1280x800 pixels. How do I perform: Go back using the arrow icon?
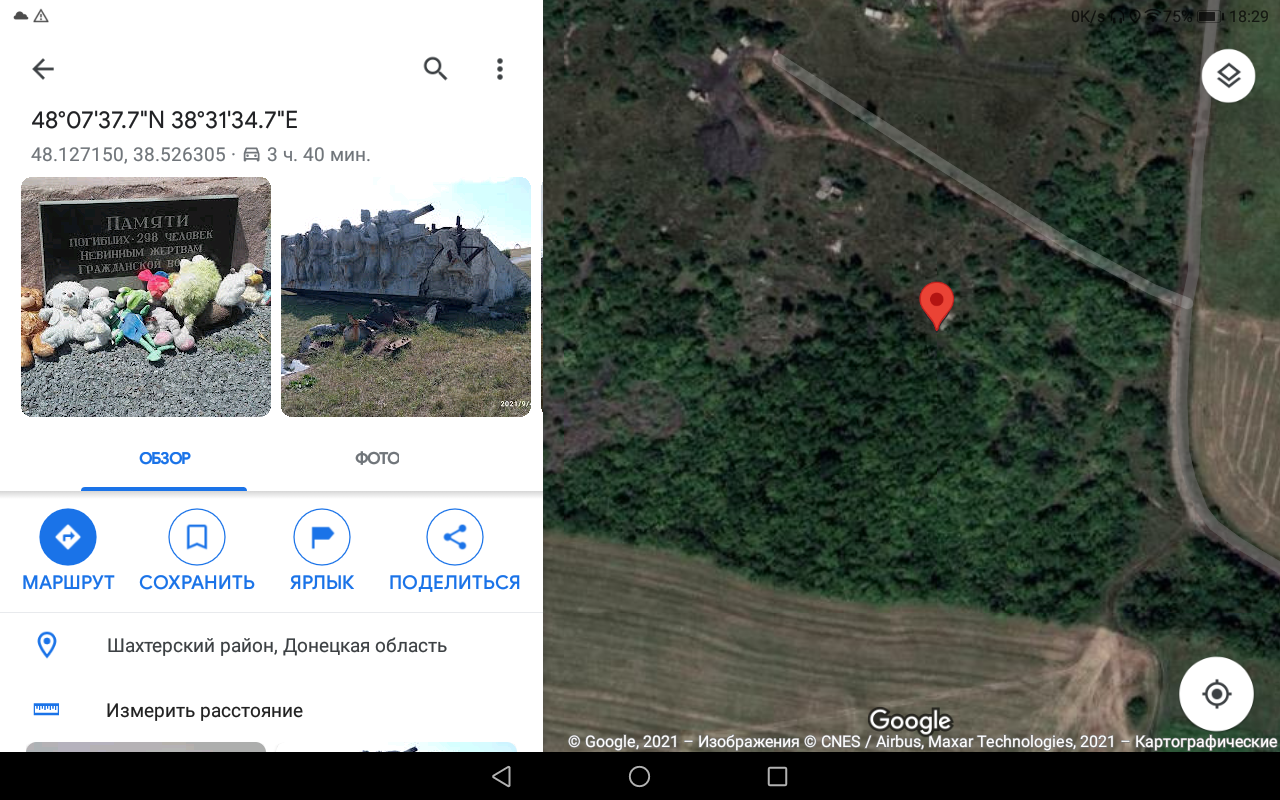pos(43,69)
